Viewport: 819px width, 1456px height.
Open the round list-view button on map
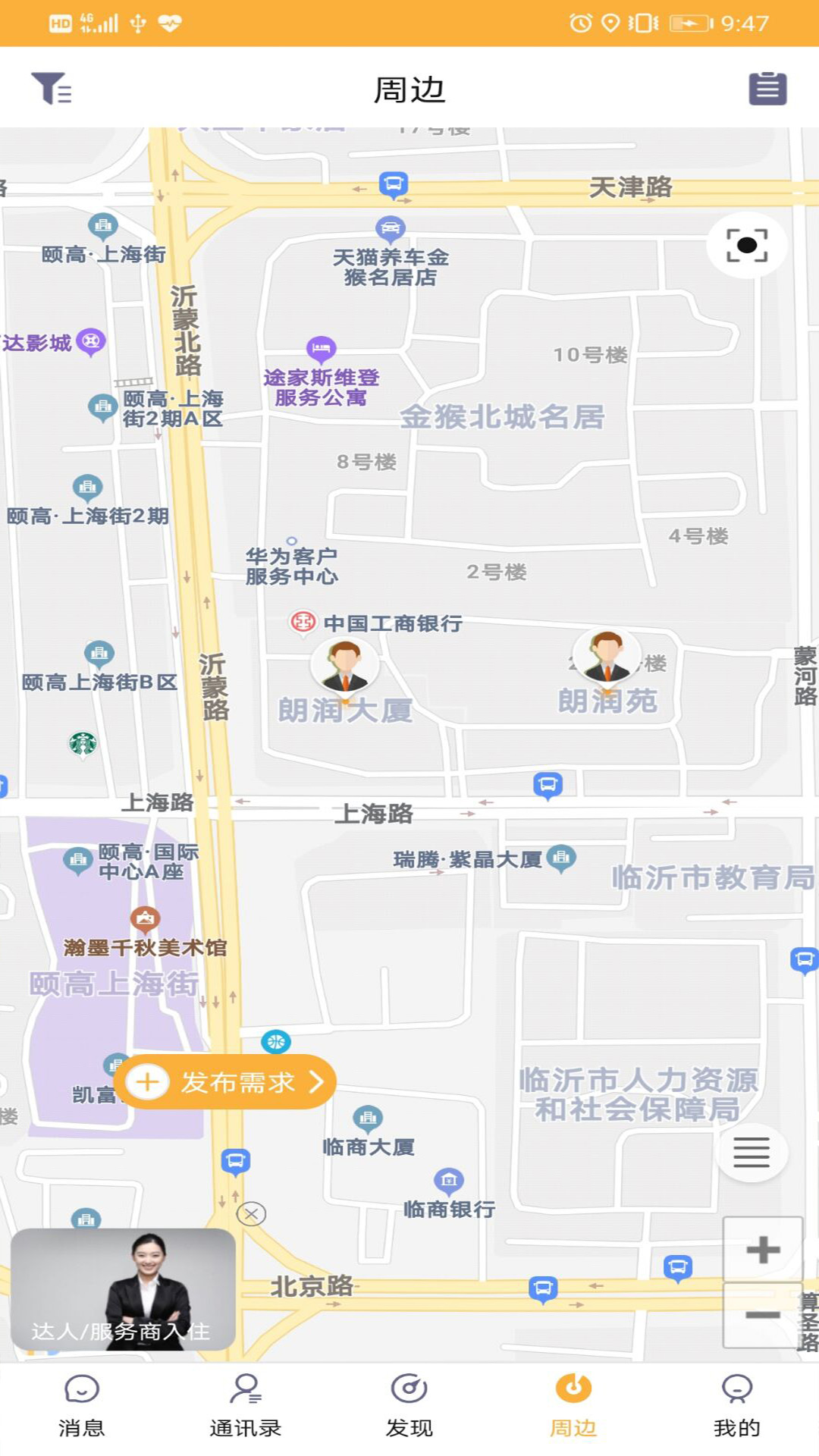(x=751, y=1153)
